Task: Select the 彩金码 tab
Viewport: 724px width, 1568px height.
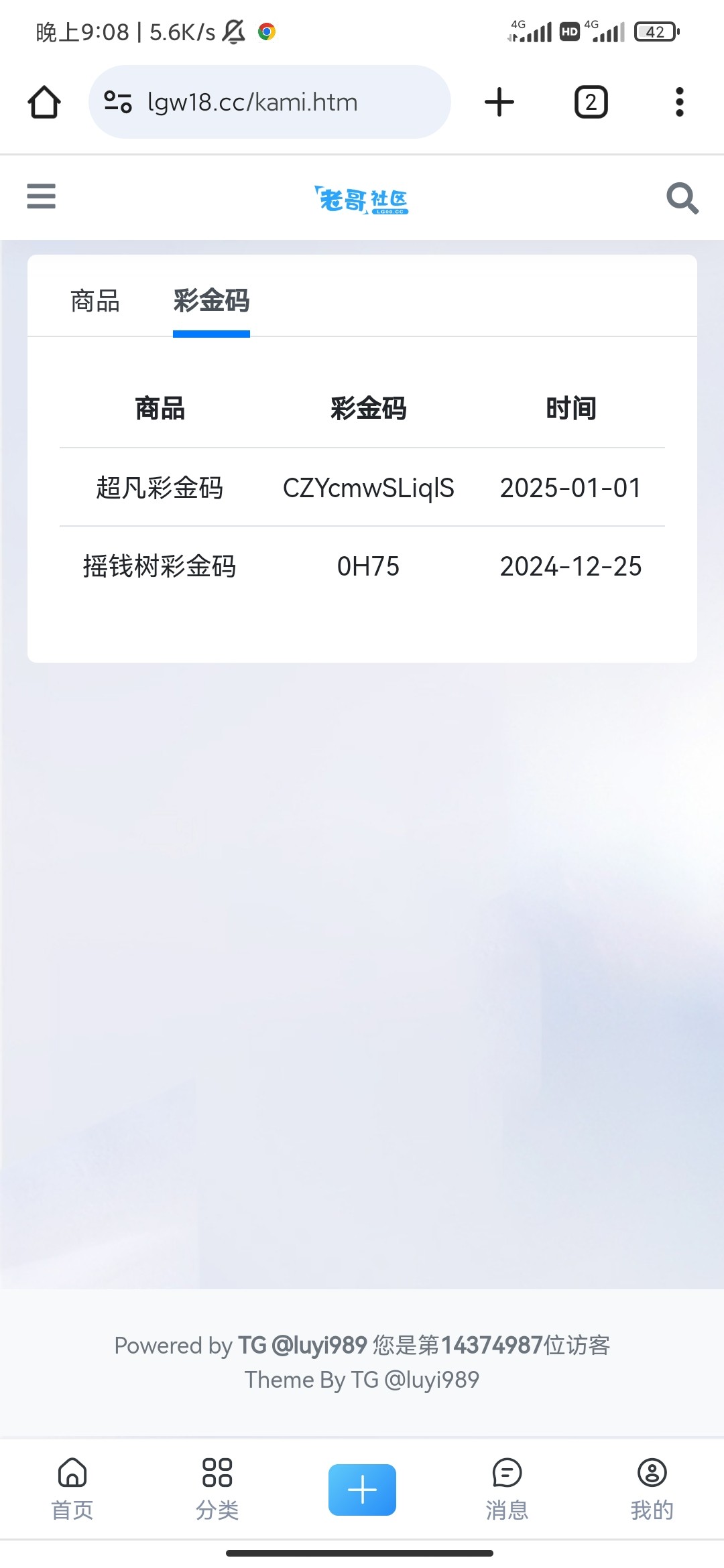Action: pos(211,301)
